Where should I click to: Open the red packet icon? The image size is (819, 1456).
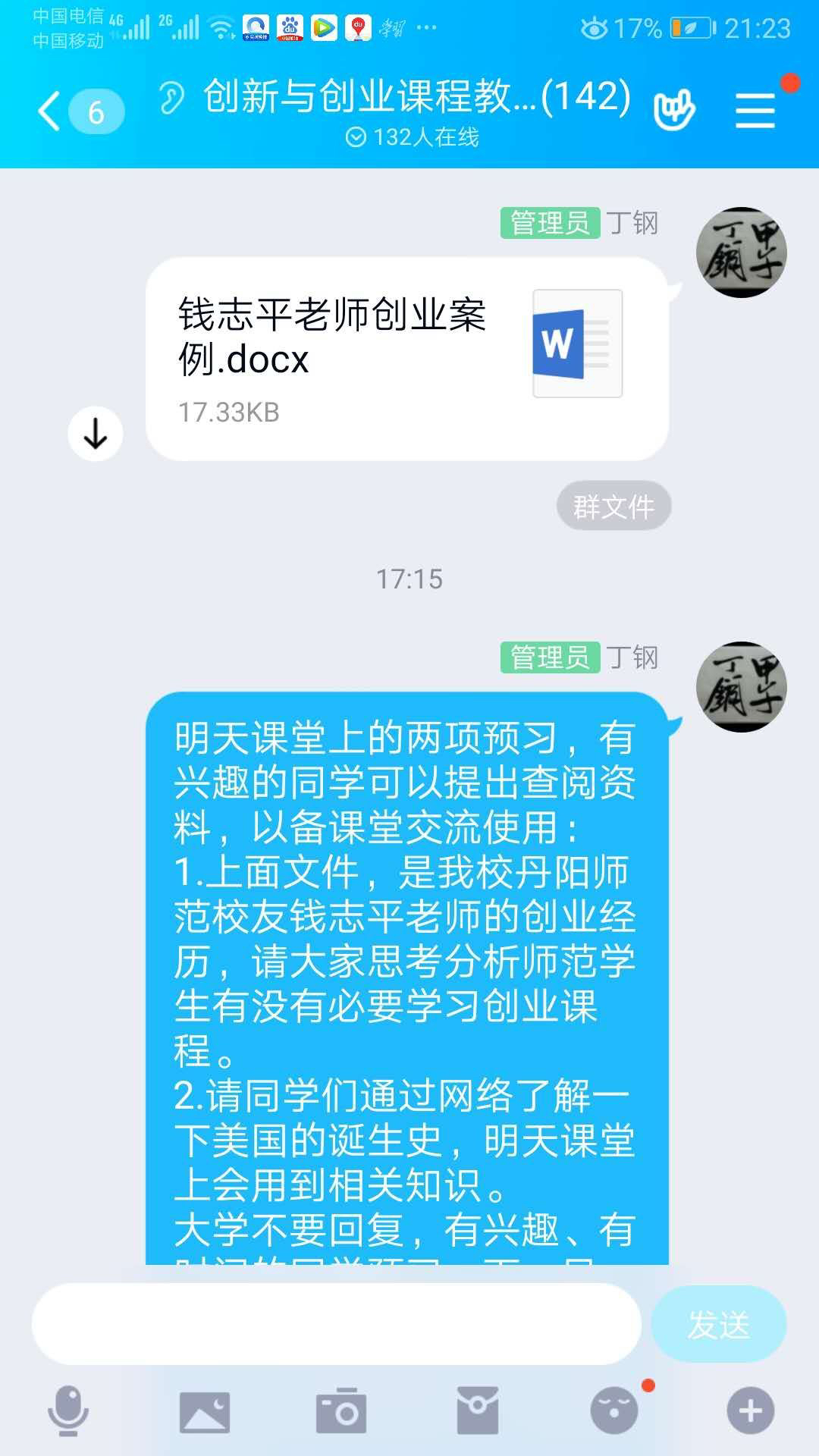click(x=477, y=1410)
